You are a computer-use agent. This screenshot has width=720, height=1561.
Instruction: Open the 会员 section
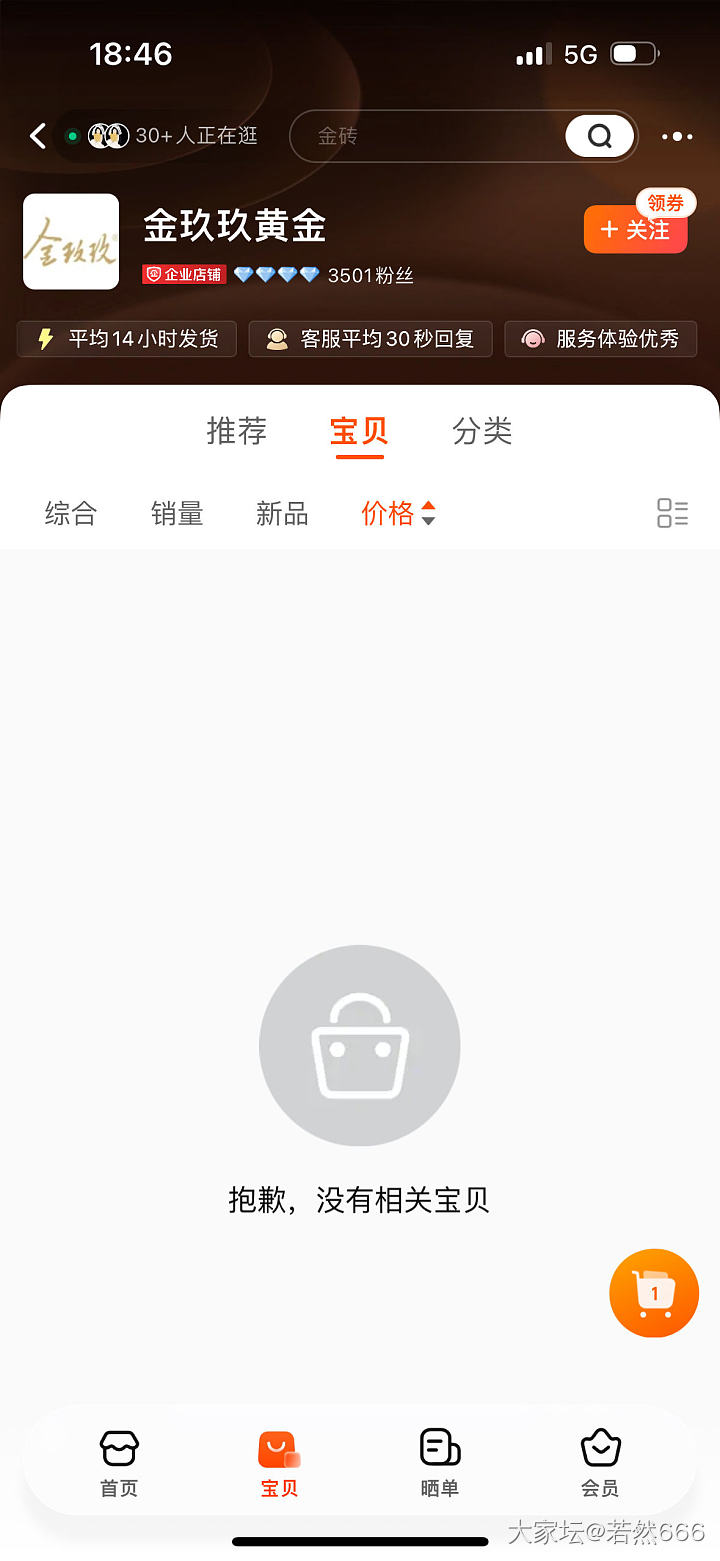600,1461
